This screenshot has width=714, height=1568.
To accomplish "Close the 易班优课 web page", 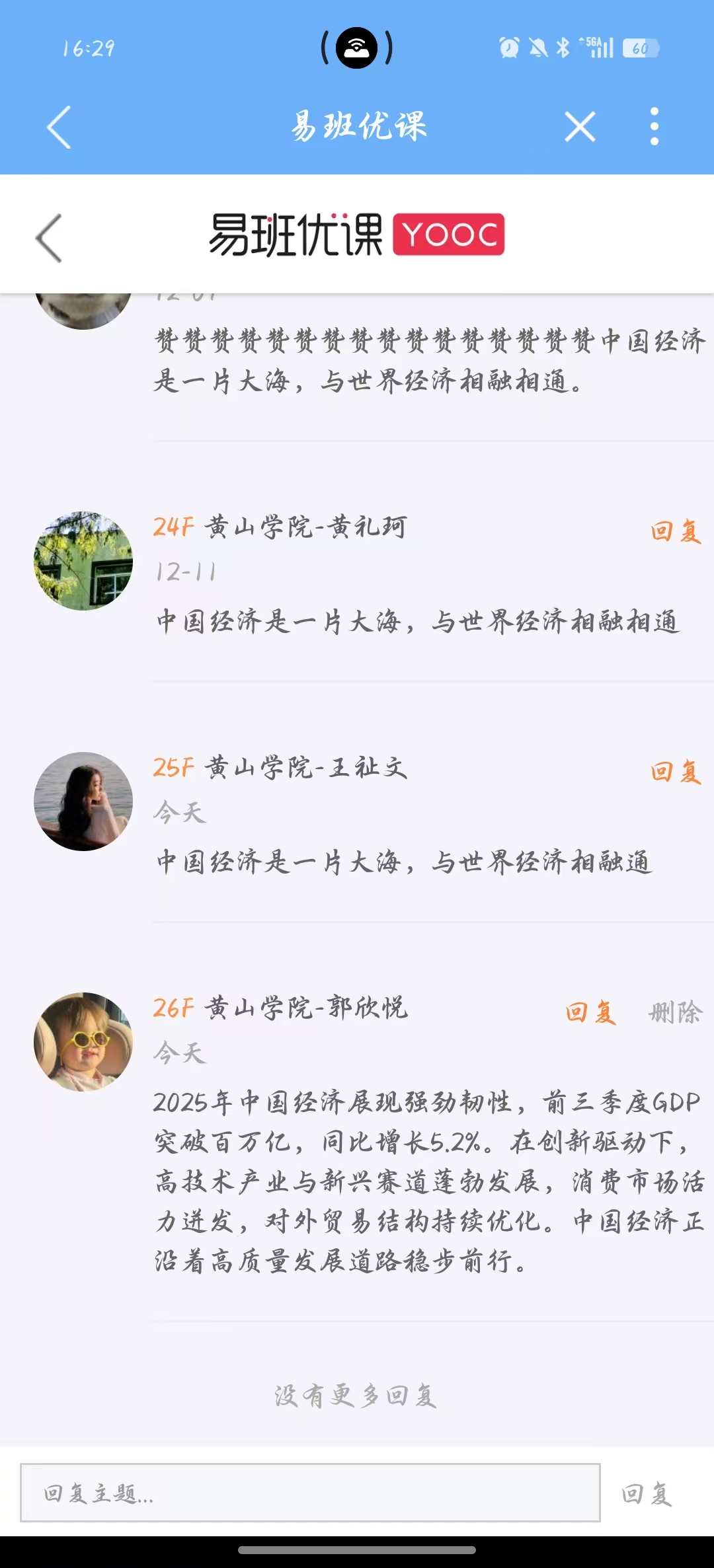I will click(580, 127).
